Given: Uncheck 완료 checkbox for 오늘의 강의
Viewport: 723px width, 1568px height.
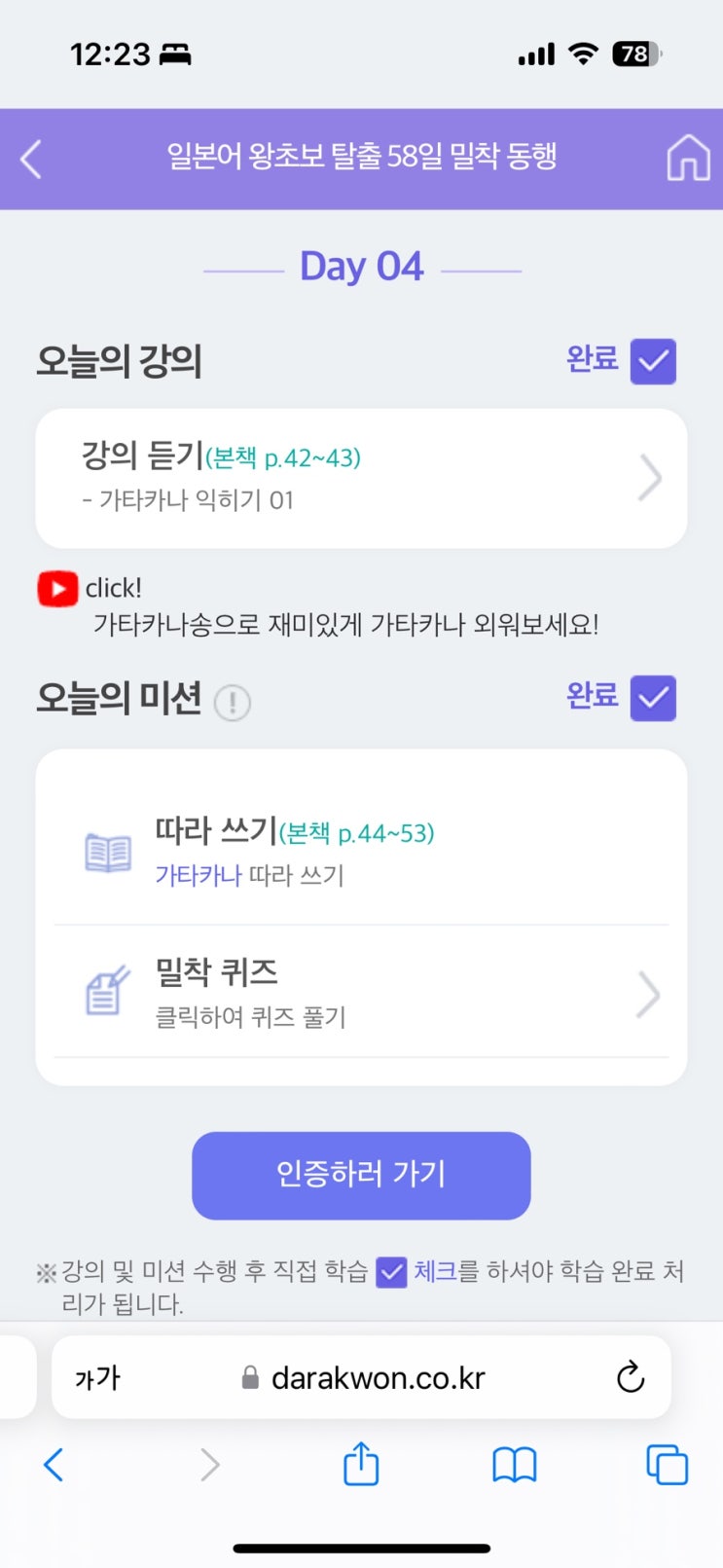Looking at the screenshot, I should tap(653, 361).
